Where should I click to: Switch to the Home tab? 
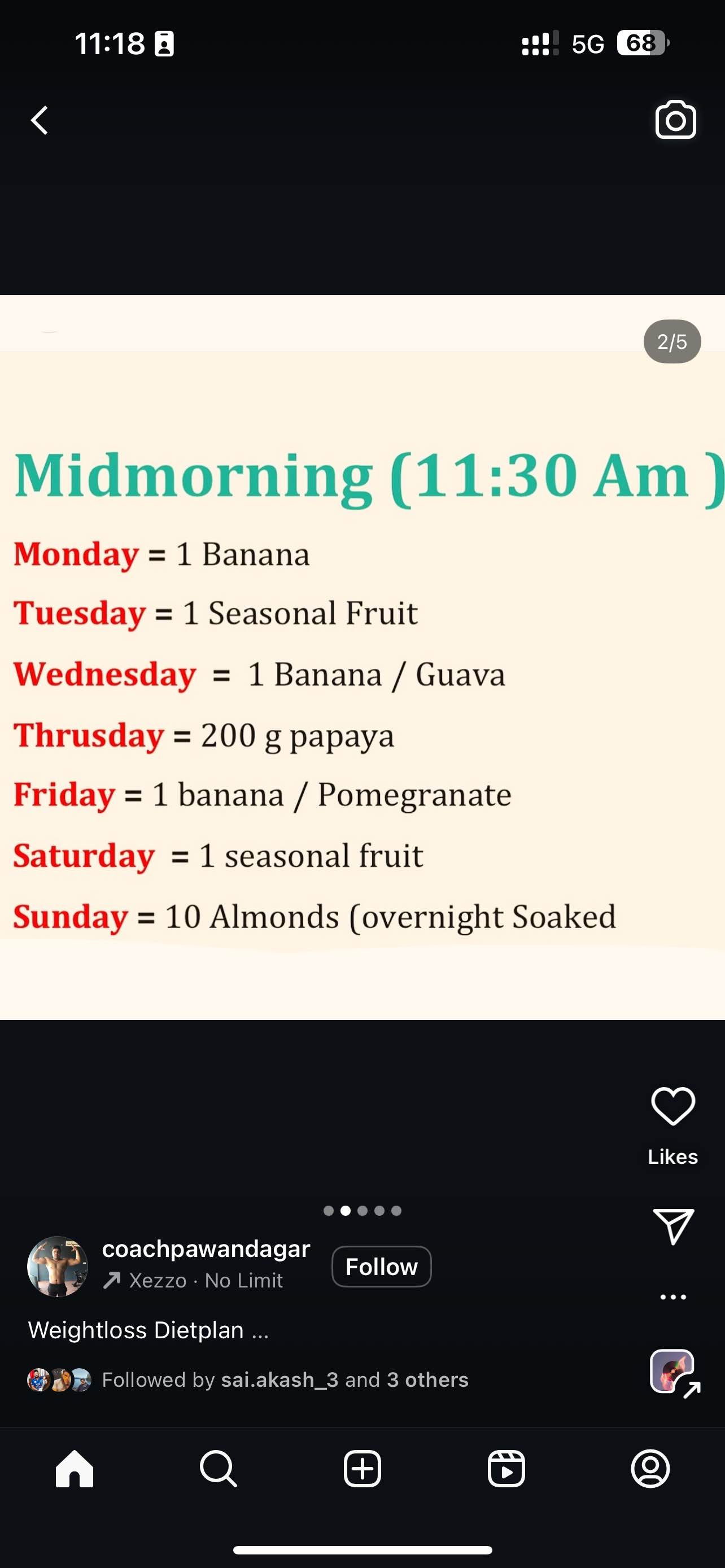tap(75, 1469)
